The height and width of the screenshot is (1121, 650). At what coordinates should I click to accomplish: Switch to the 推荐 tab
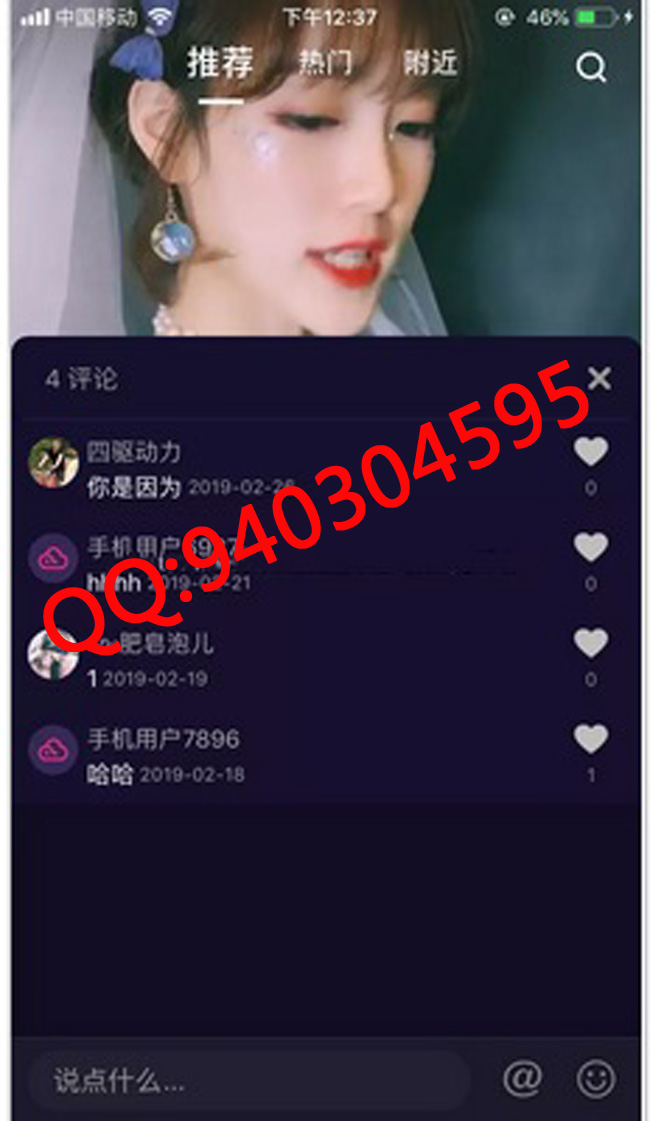tap(220, 64)
